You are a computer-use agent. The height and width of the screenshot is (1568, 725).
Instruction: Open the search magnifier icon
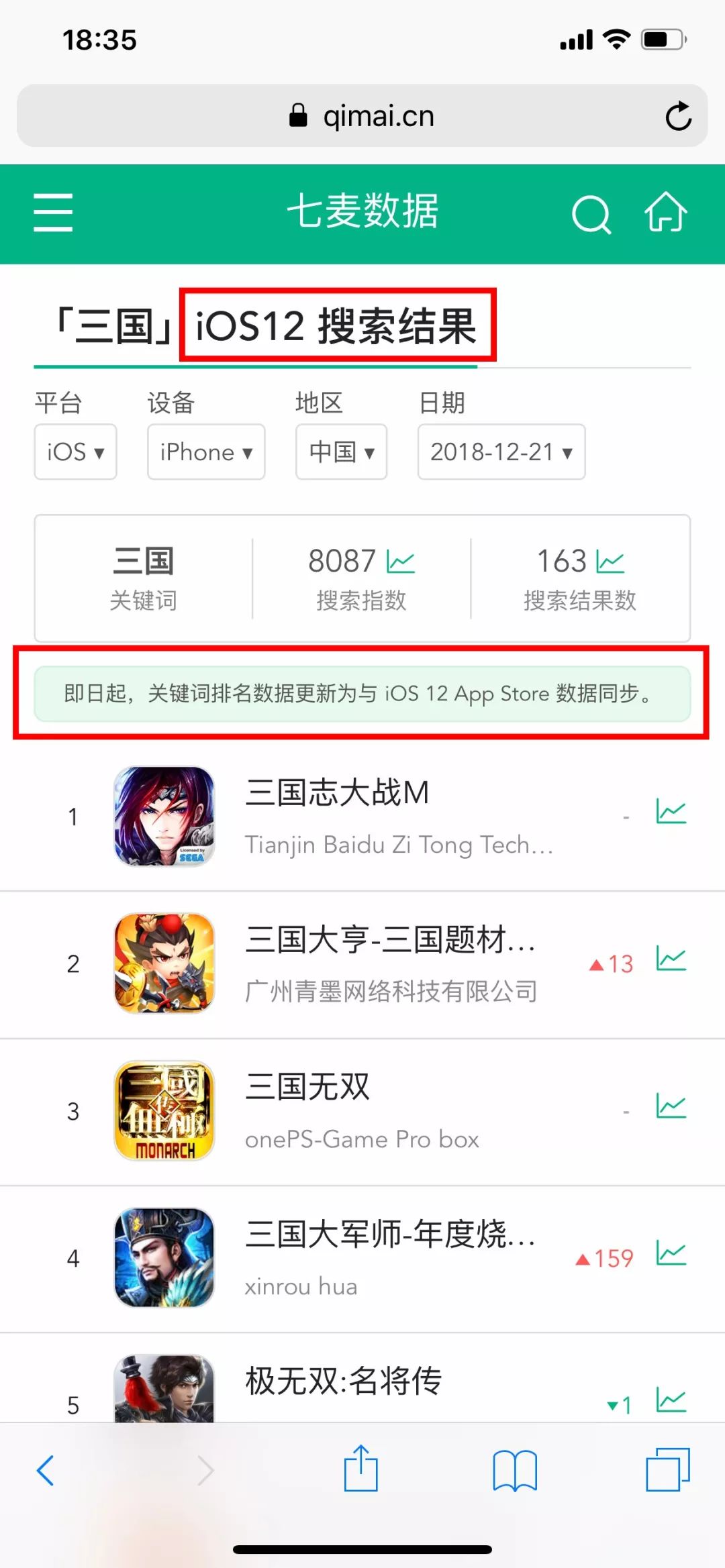click(x=591, y=214)
